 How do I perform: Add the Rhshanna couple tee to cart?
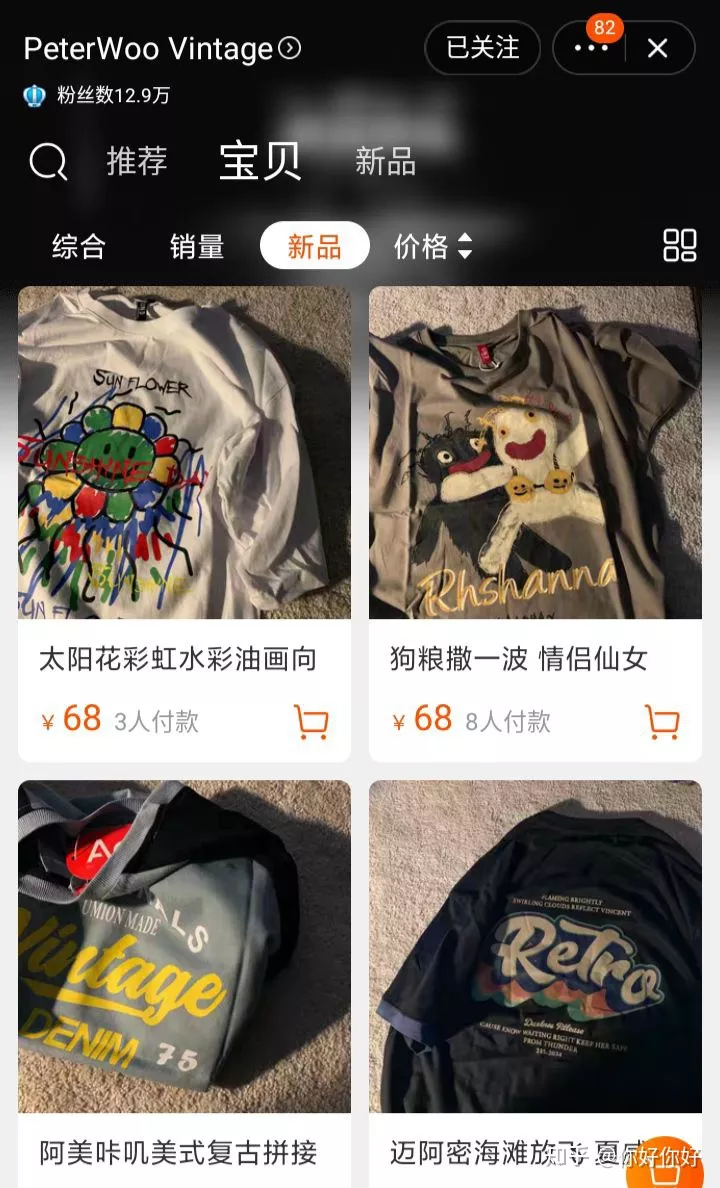664,719
